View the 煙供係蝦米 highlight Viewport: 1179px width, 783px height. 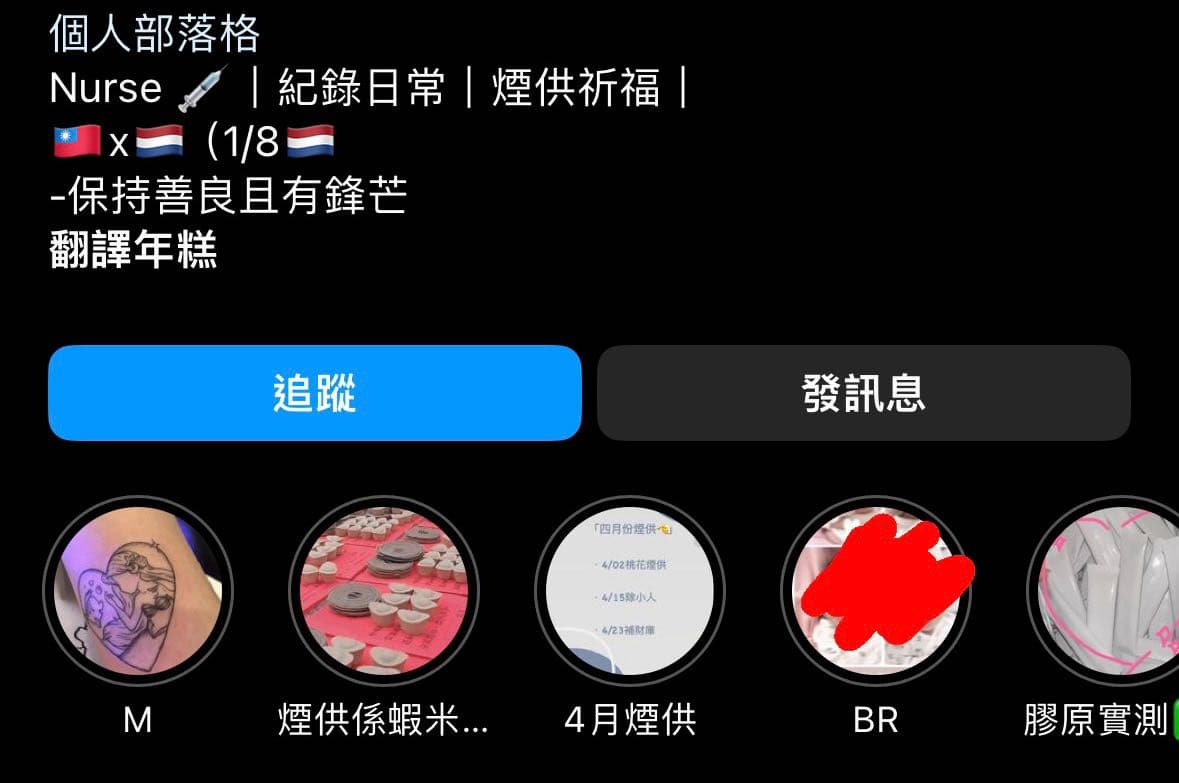pos(384,592)
